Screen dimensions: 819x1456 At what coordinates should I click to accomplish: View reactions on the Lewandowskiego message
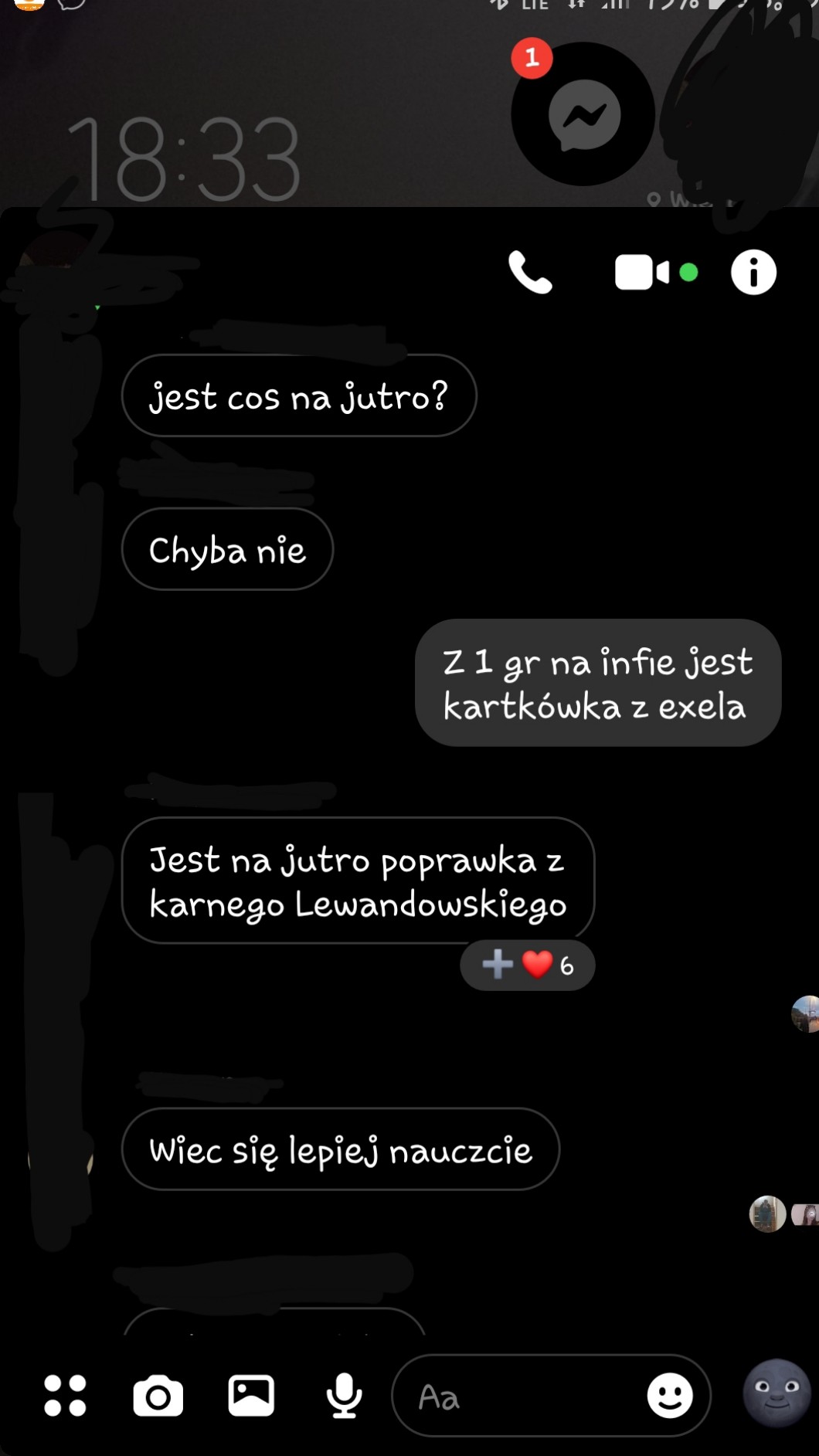pos(528,965)
